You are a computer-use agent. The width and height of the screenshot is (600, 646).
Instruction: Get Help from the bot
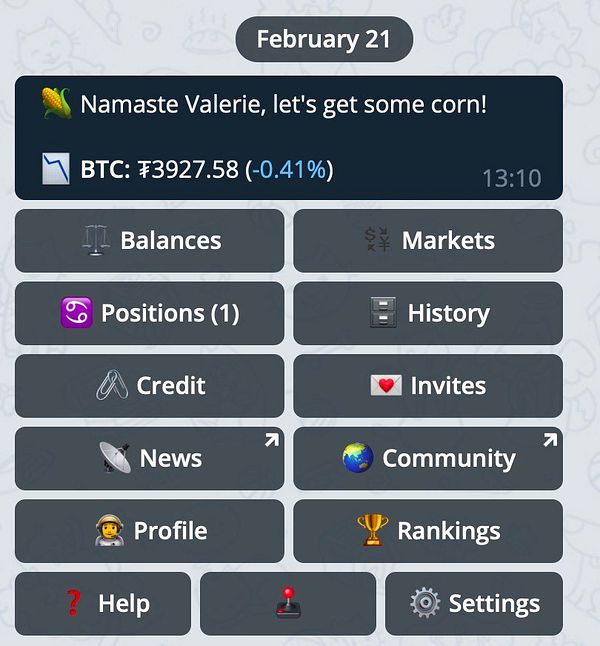103,604
